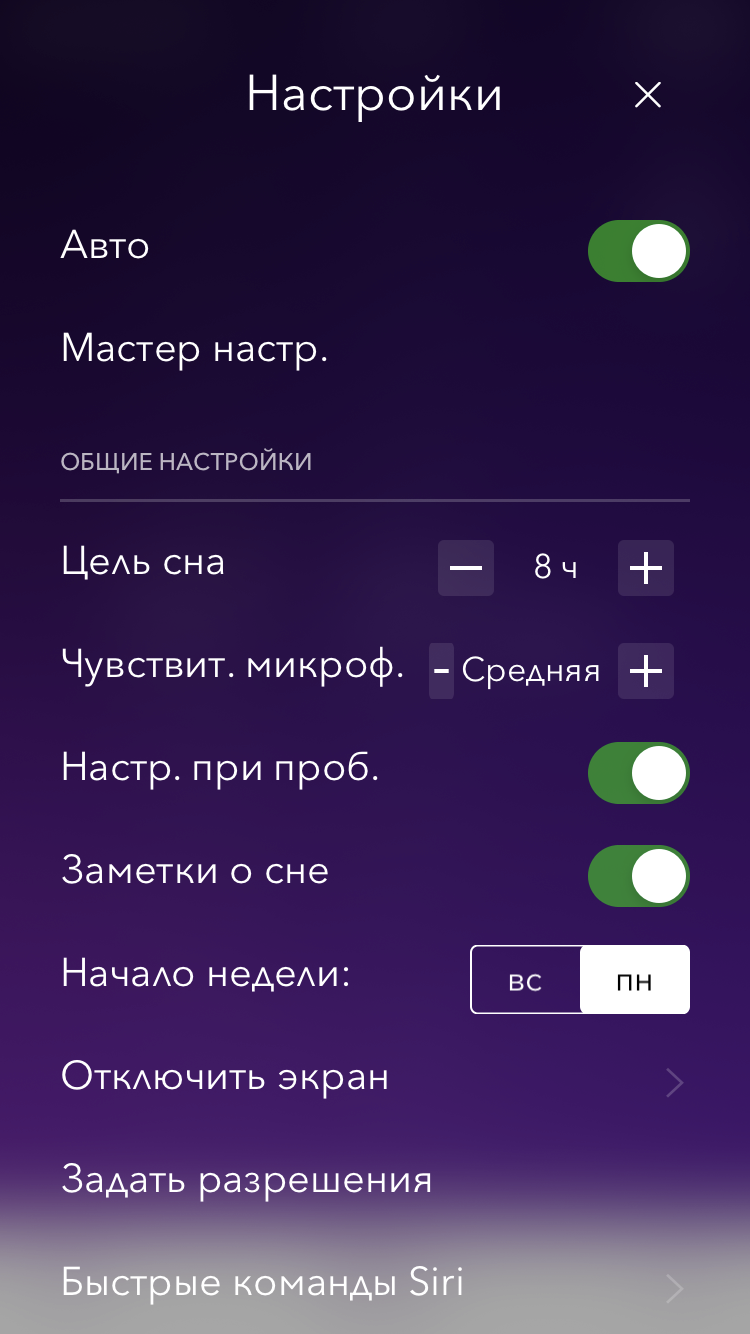Open Задать разрешения
This screenshot has width=750, height=1334.
click(x=247, y=1181)
